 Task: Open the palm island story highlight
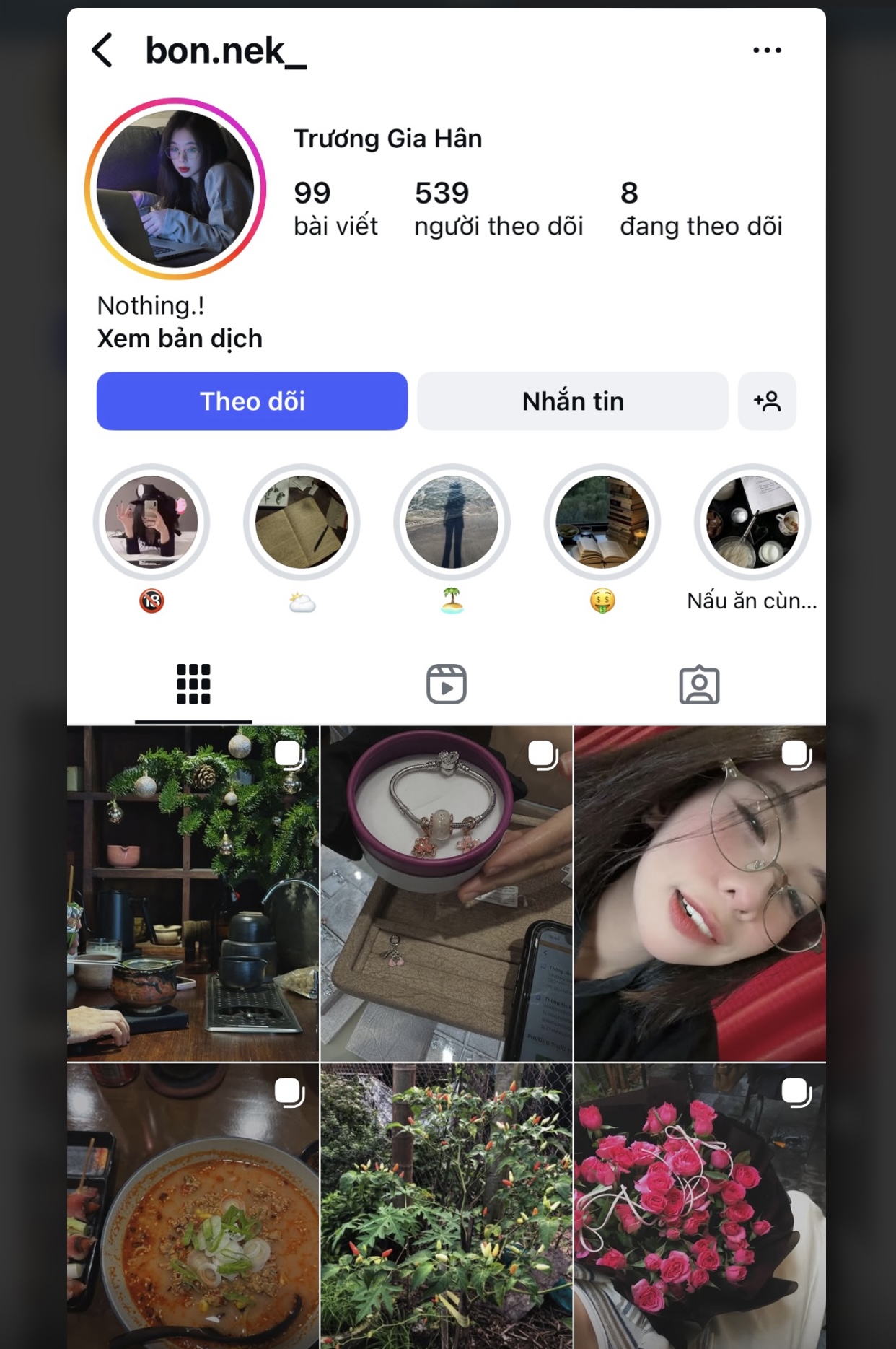point(452,522)
